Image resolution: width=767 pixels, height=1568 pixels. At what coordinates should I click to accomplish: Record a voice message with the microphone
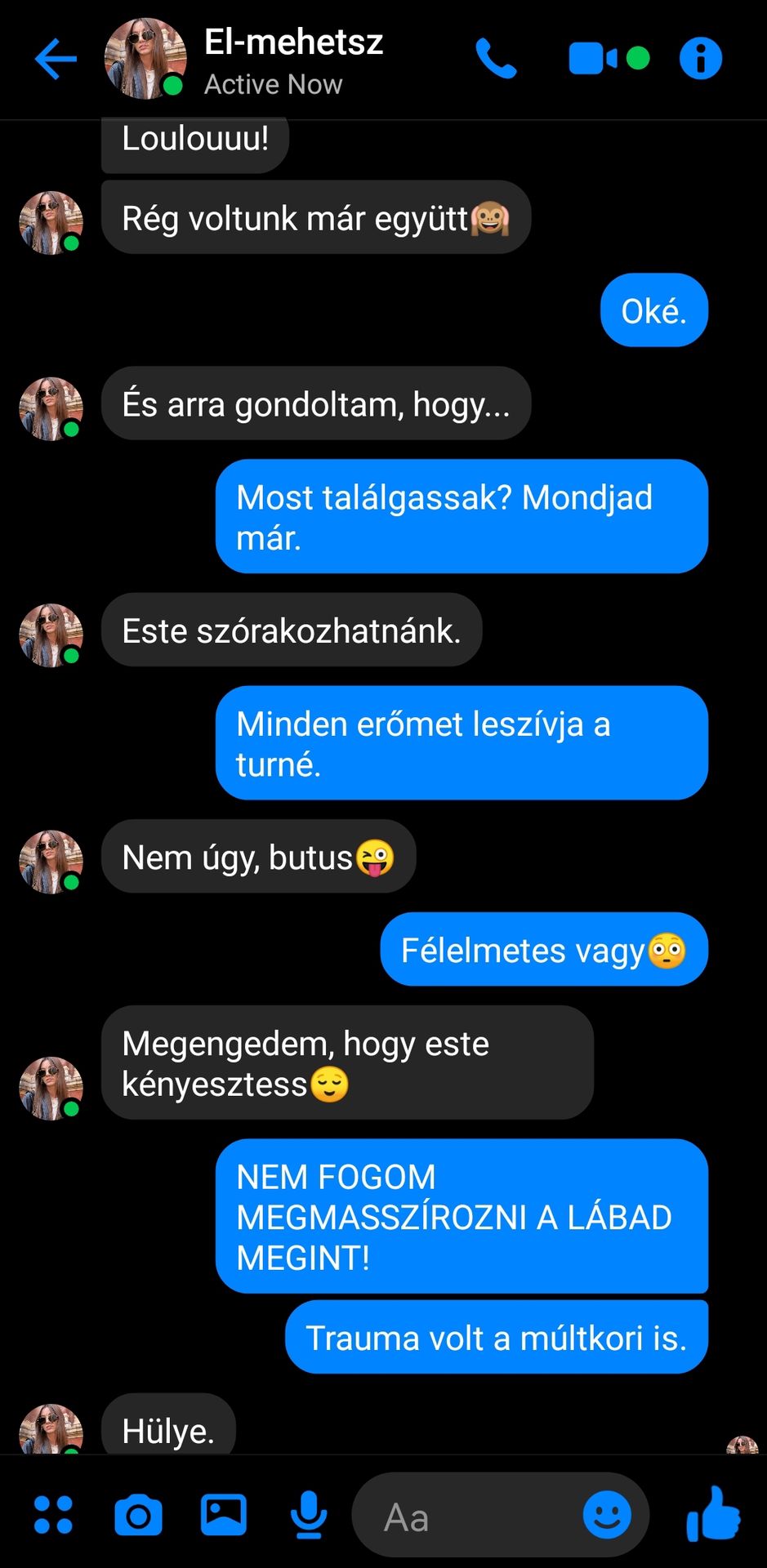[x=309, y=1516]
